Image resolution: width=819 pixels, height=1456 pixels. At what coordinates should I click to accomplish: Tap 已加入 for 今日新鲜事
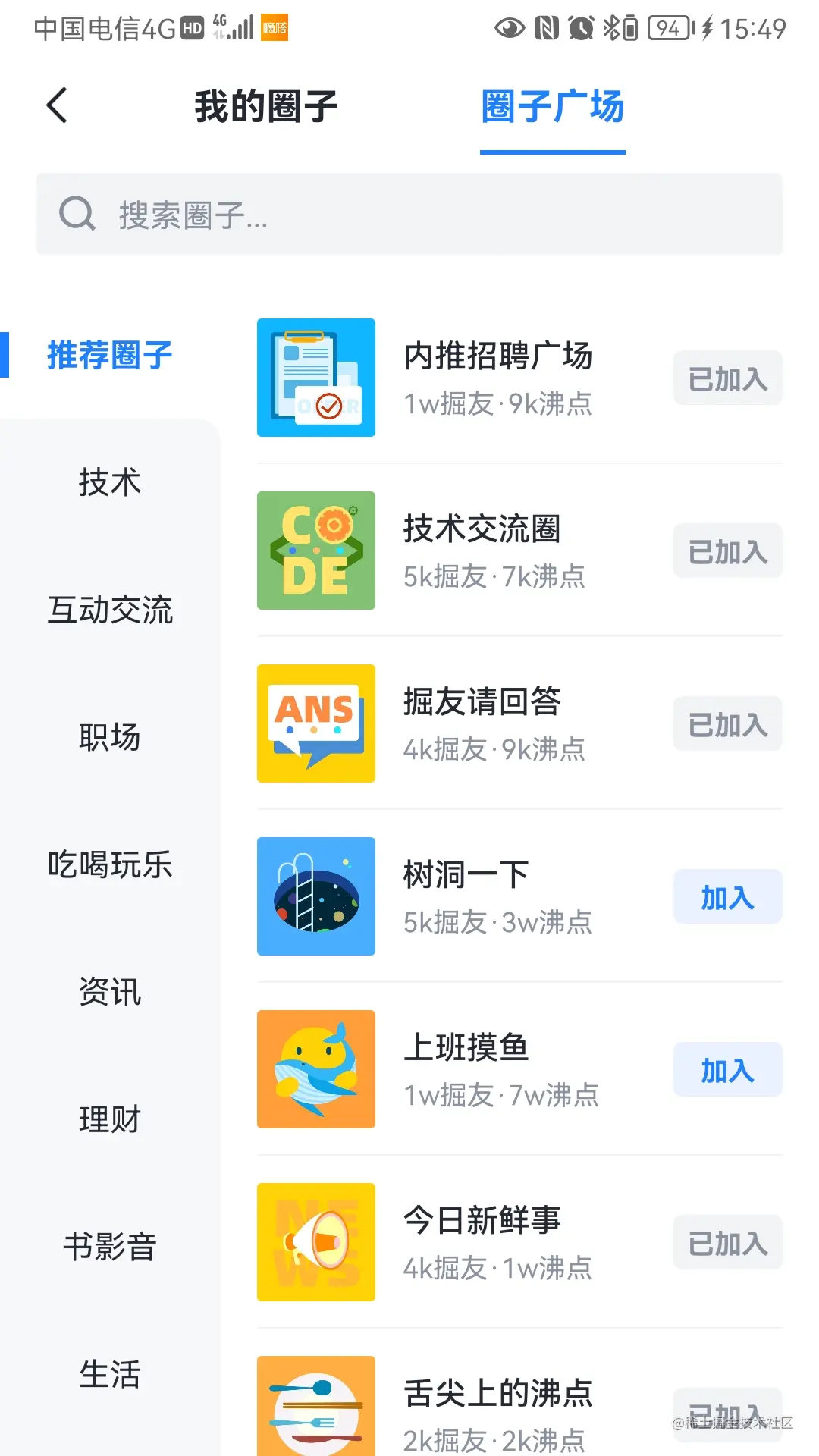(727, 1243)
